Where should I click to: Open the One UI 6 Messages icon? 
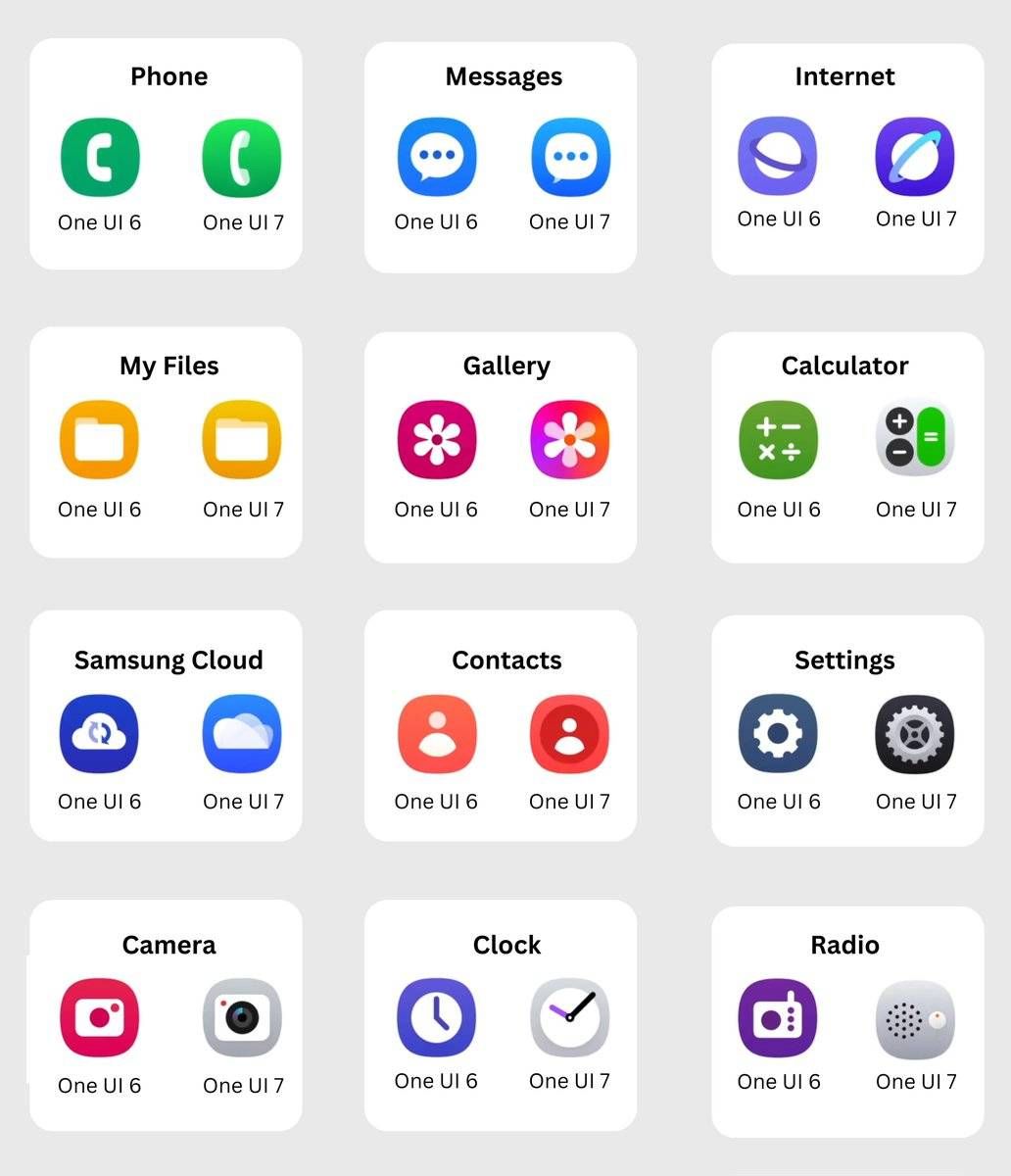tap(436, 157)
